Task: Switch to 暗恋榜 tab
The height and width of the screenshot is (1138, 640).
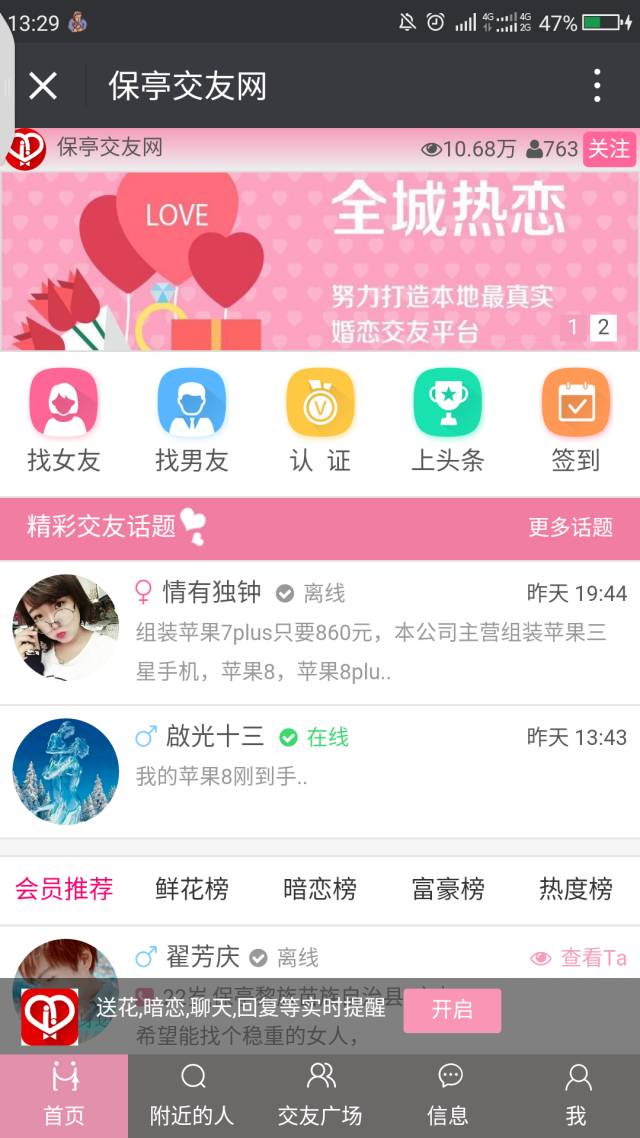Action: (x=320, y=888)
